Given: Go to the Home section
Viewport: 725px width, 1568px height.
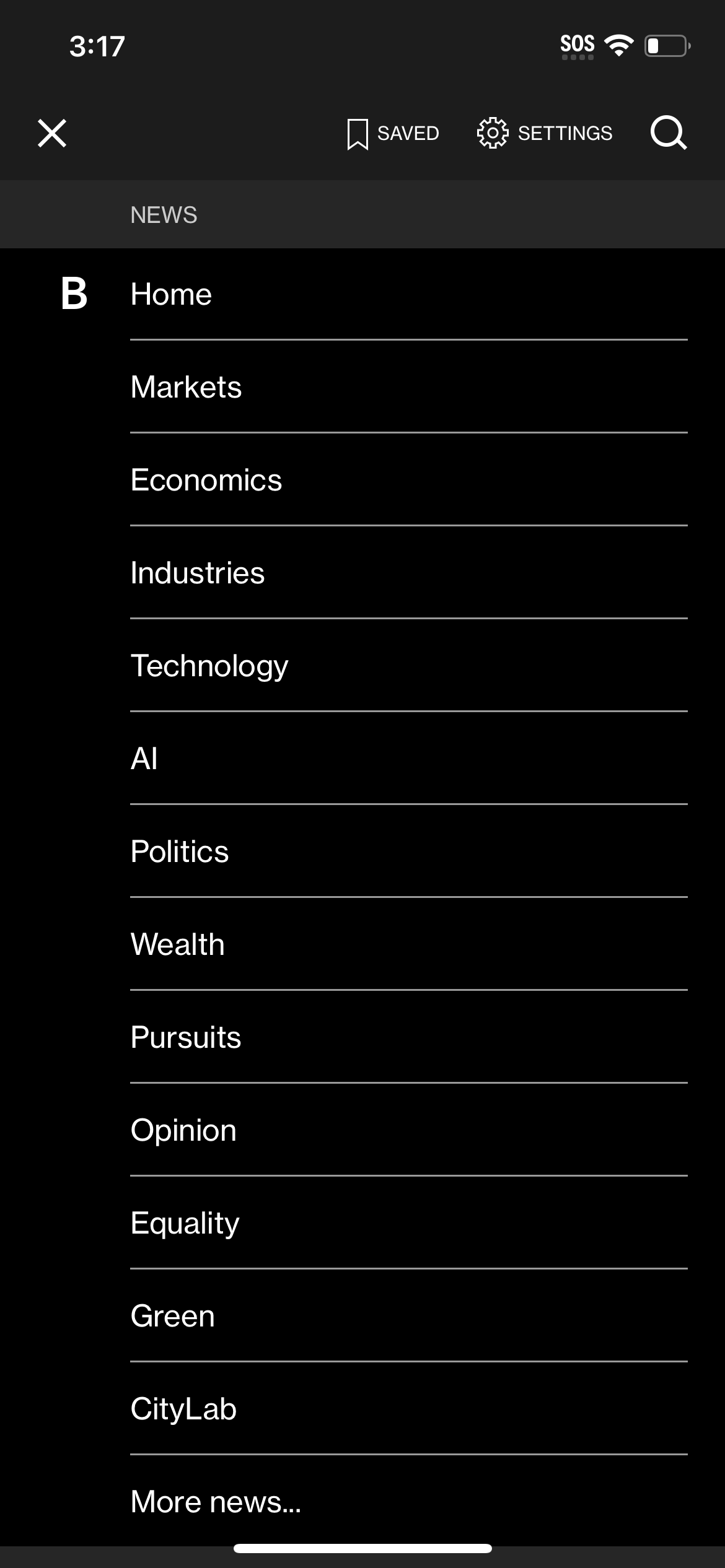Looking at the screenshot, I should 171,294.
